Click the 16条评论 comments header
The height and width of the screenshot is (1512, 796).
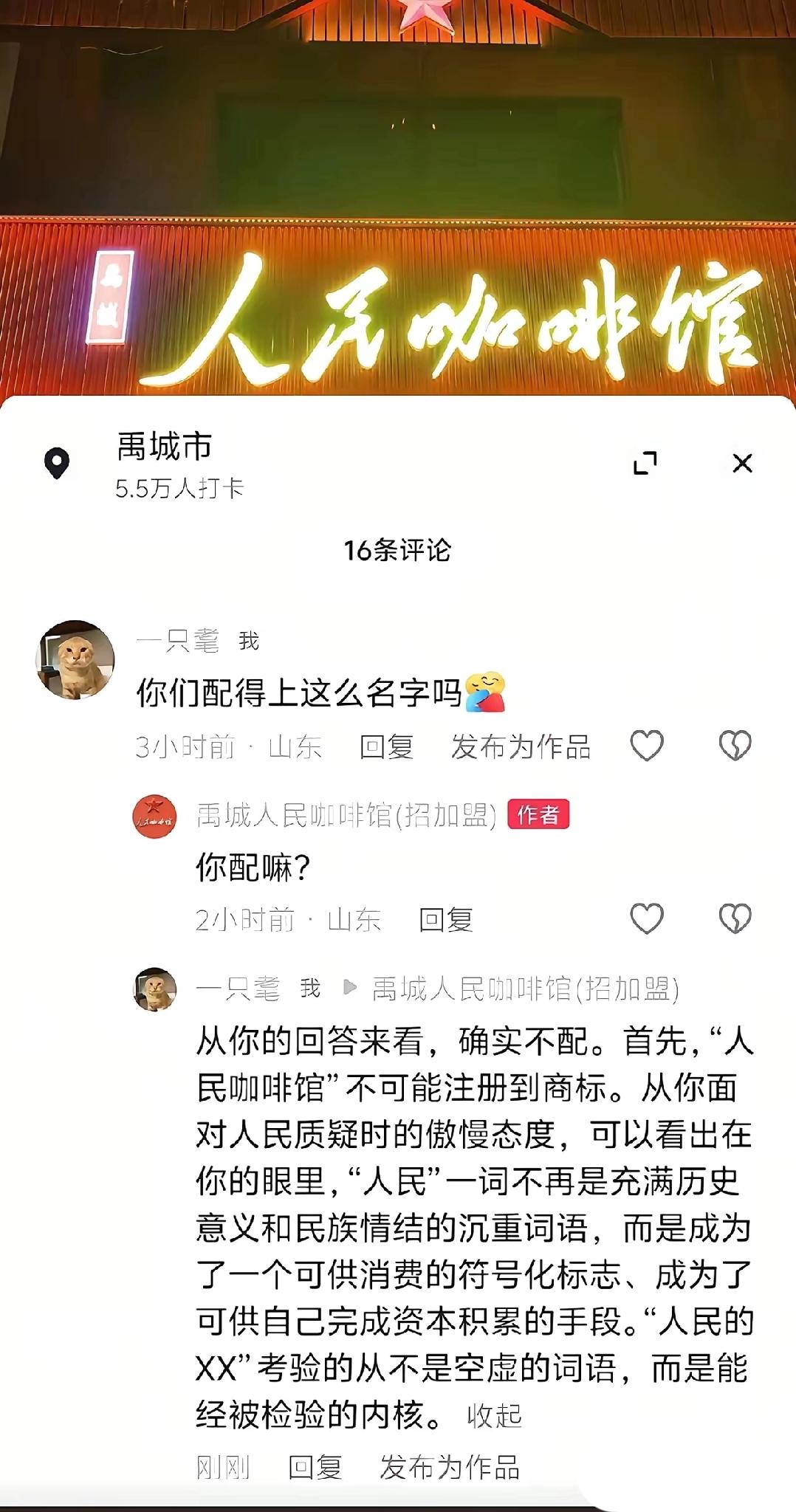(x=397, y=549)
